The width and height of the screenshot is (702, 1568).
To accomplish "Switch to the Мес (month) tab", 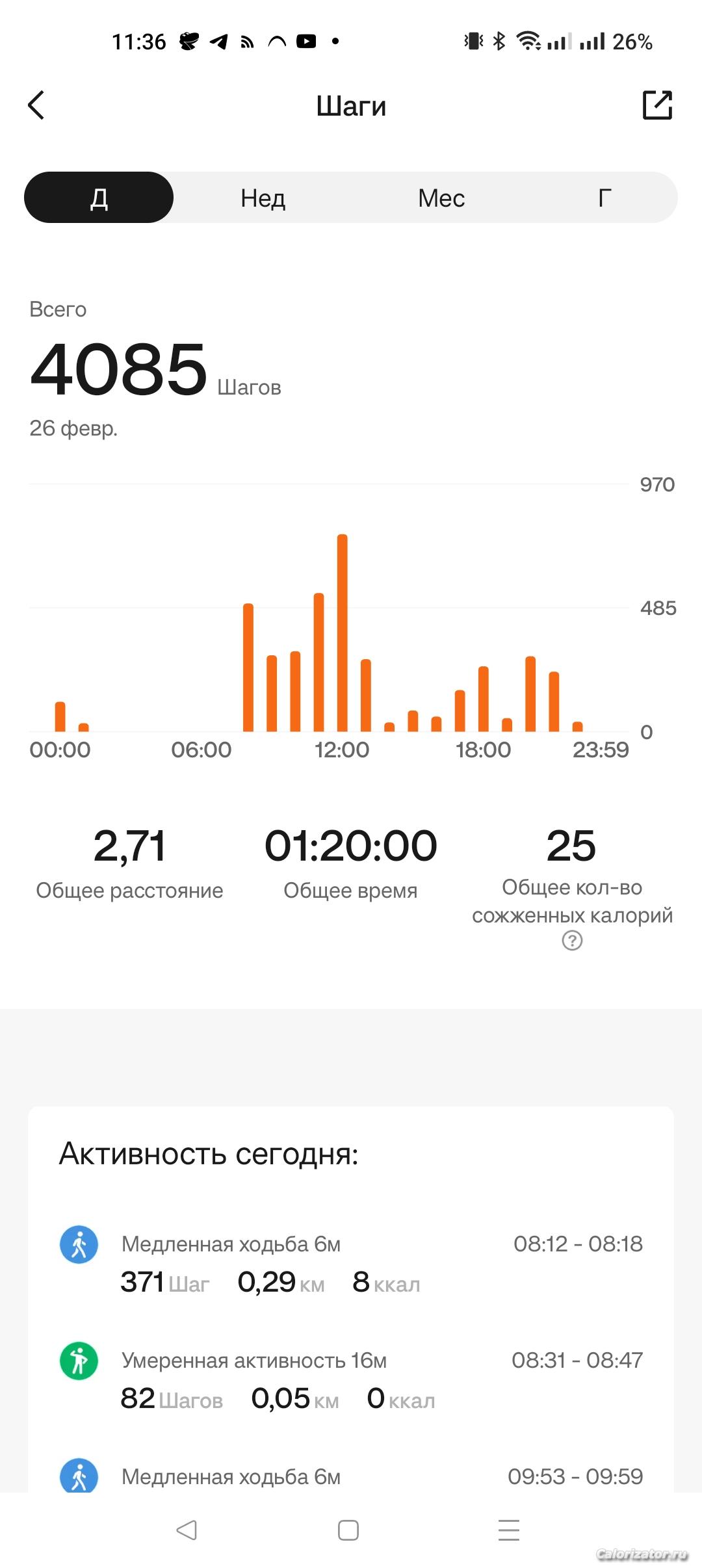I will (x=441, y=198).
